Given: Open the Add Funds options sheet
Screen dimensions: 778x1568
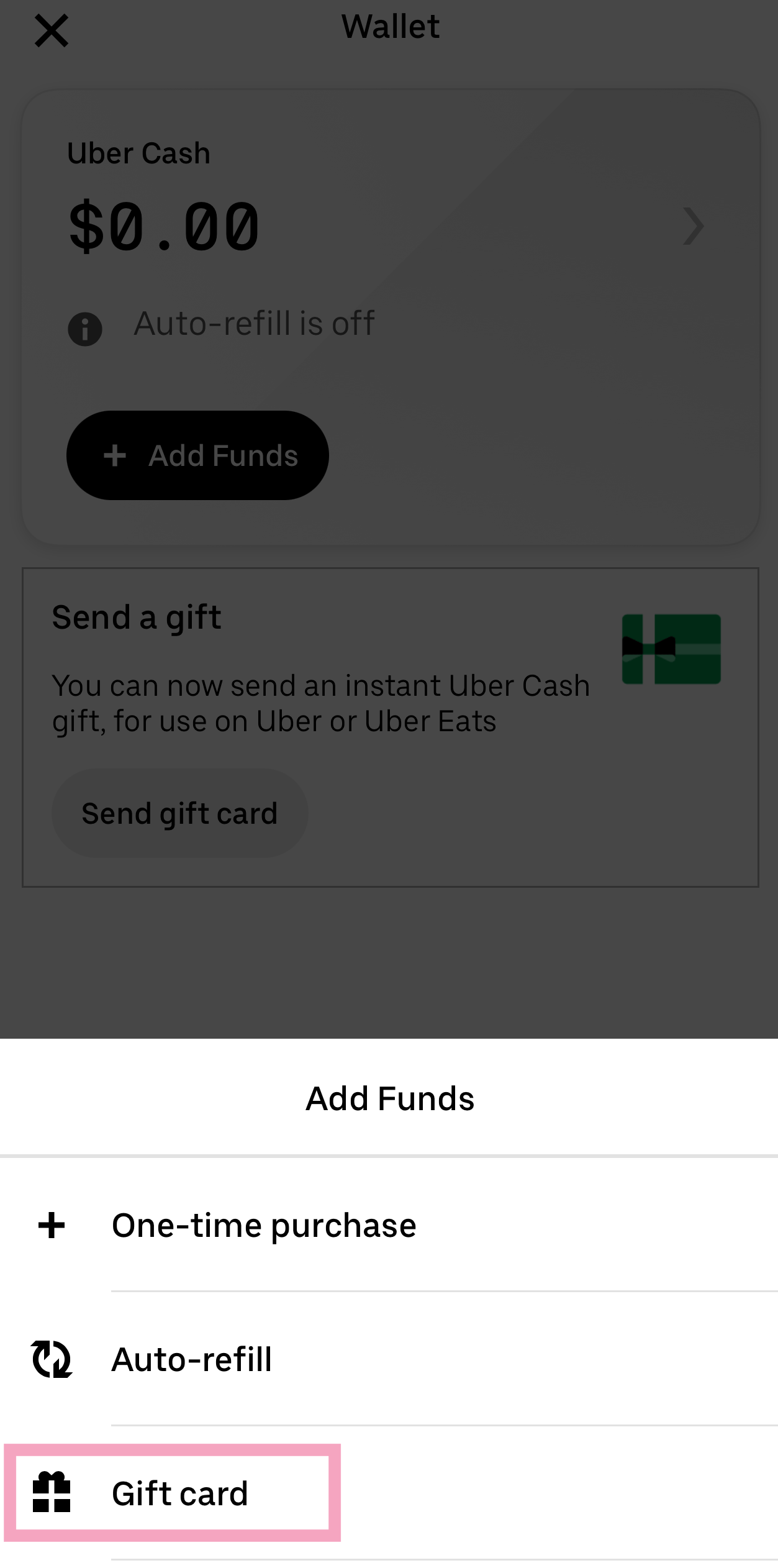Looking at the screenshot, I should tap(197, 455).
